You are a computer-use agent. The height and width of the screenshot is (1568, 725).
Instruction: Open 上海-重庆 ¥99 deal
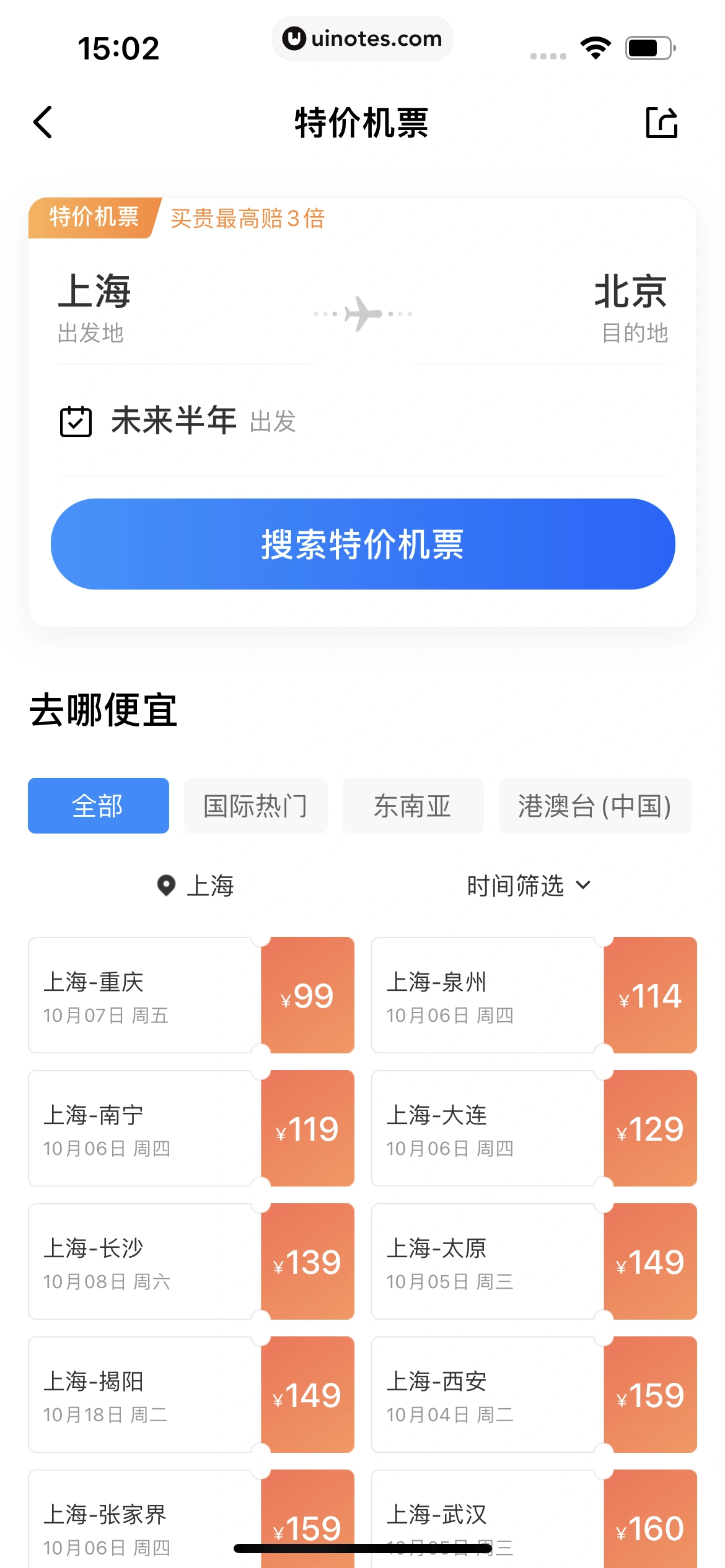click(x=191, y=995)
